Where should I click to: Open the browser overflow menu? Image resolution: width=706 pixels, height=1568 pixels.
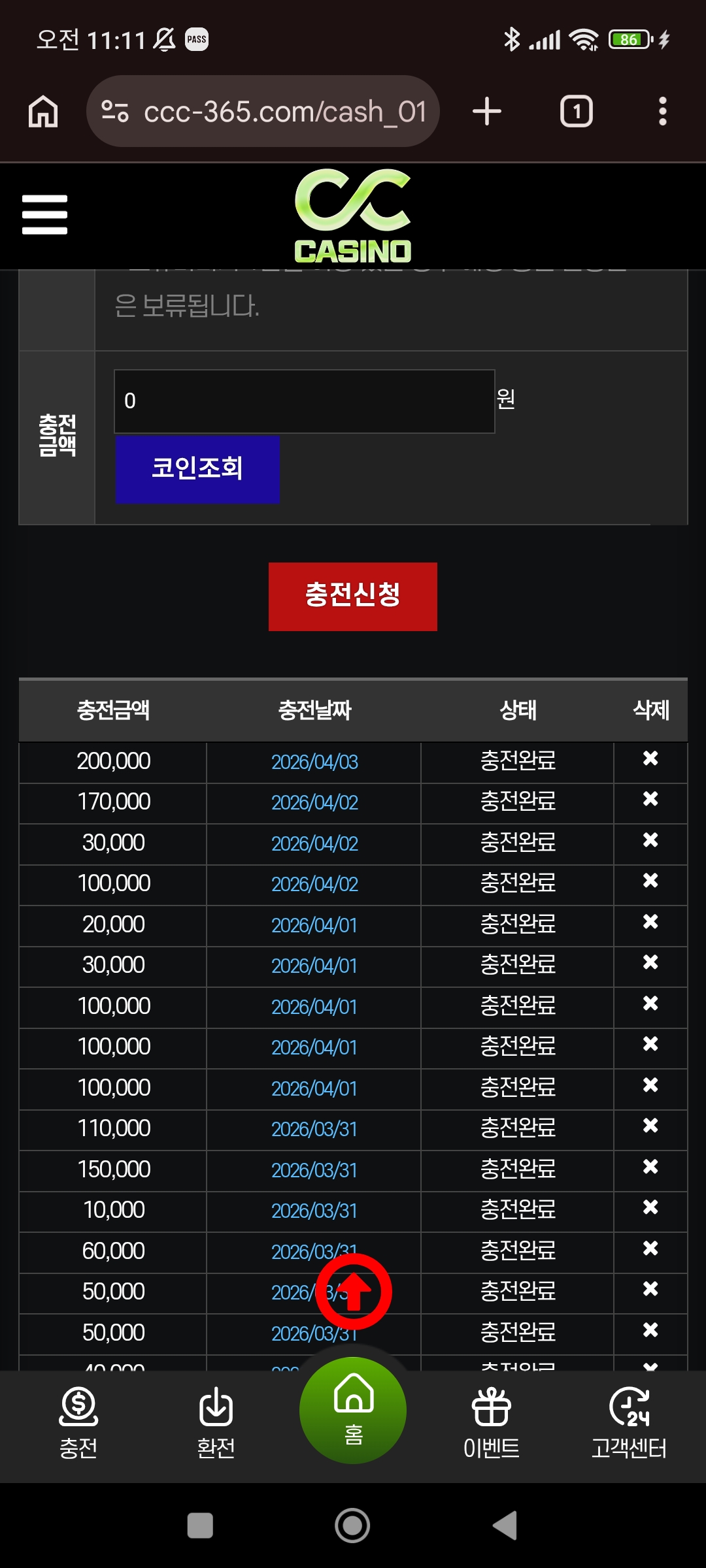[x=662, y=111]
